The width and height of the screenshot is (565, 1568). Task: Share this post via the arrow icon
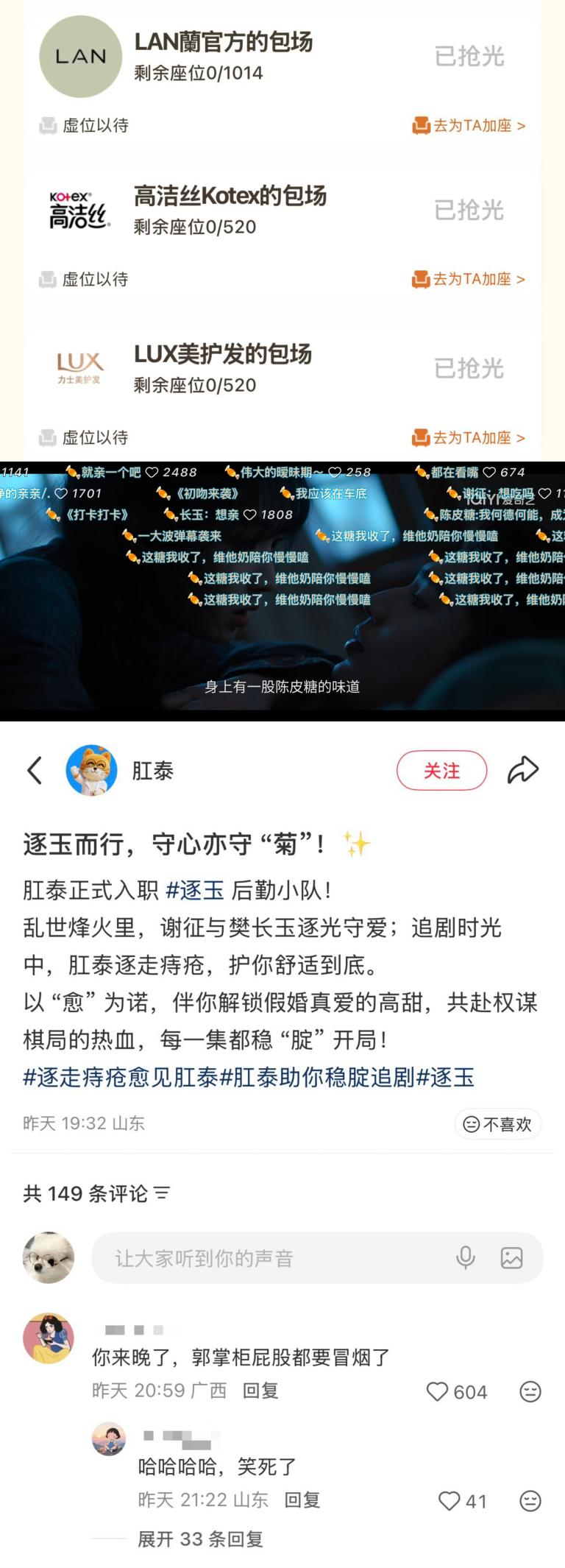coord(523,770)
